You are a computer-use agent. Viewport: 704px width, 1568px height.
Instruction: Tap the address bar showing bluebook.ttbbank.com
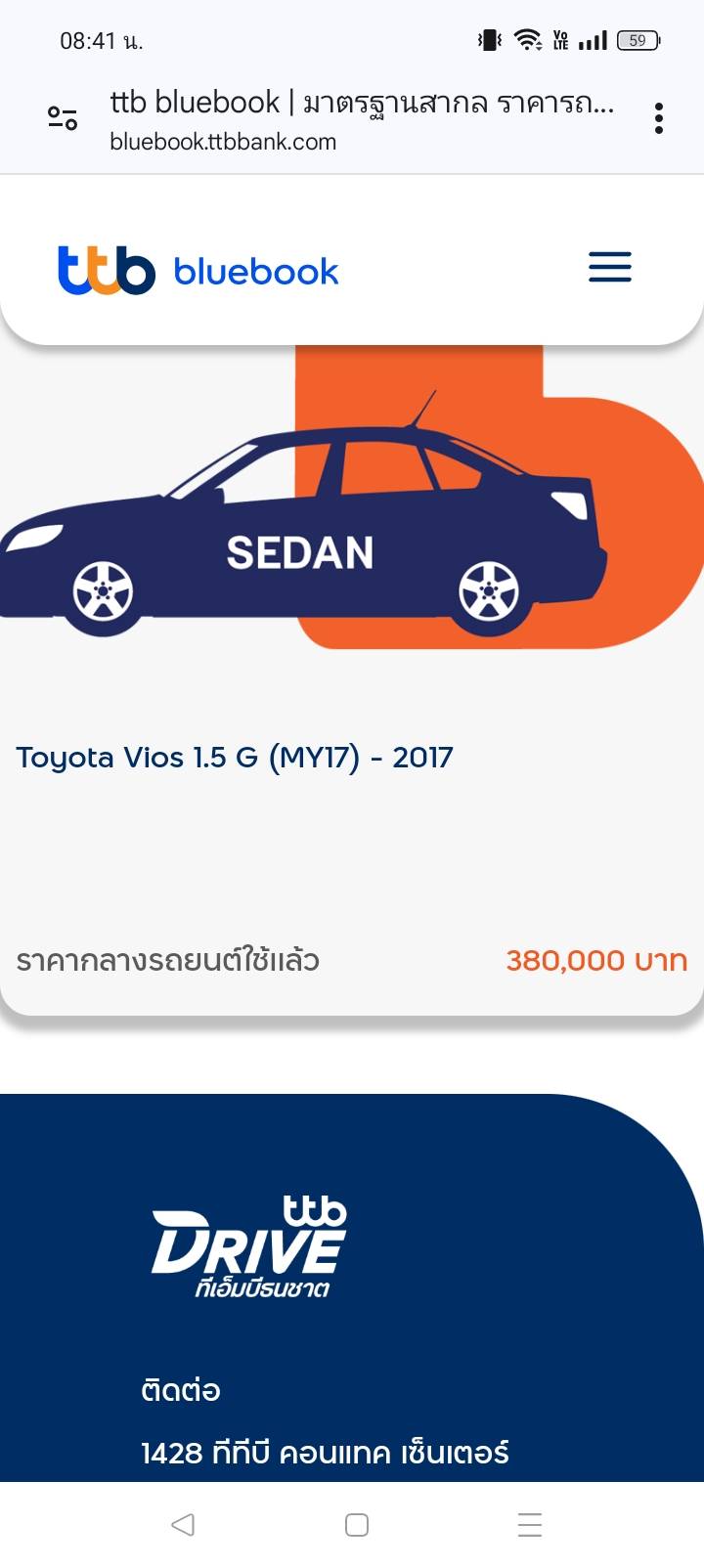pos(362,119)
